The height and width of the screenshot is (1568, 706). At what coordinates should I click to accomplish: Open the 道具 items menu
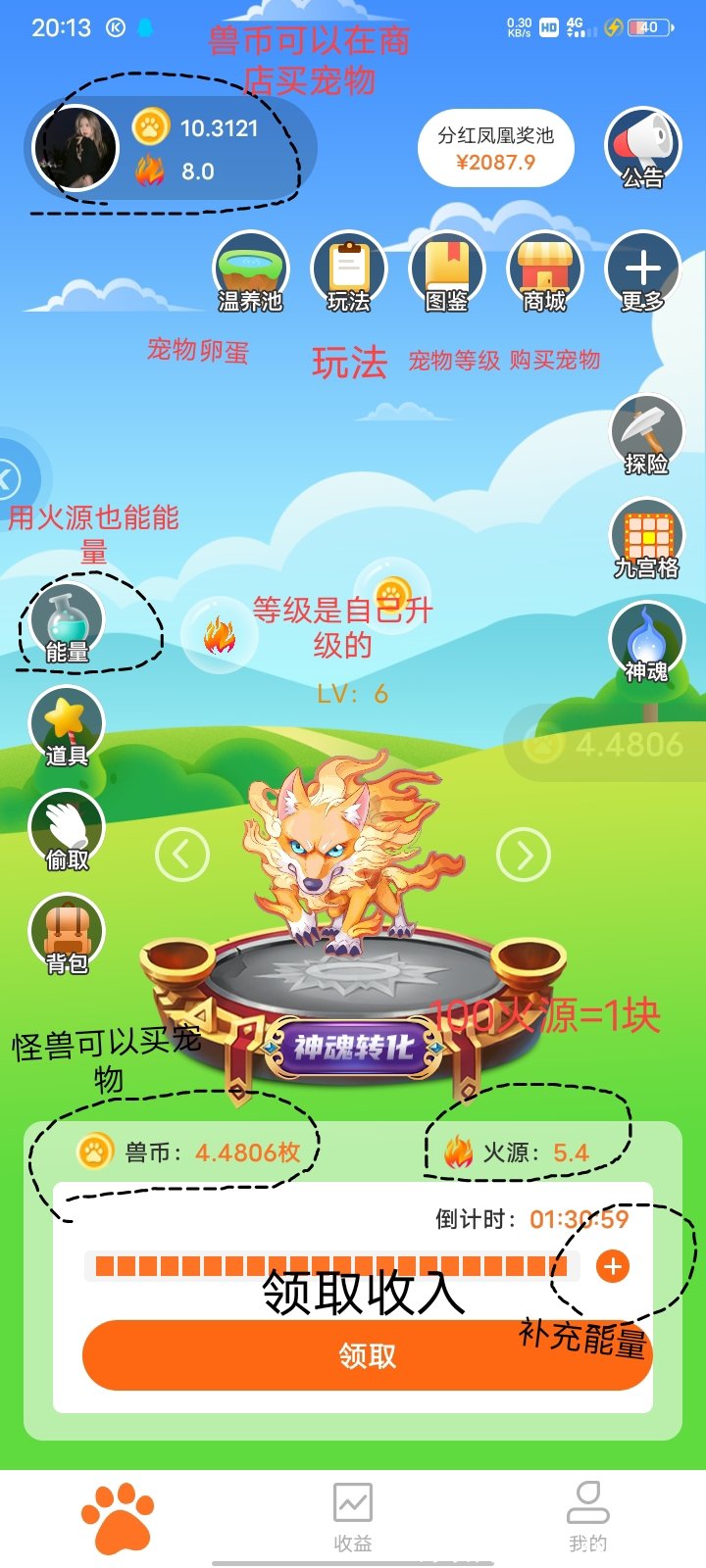[x=67, y=726]
